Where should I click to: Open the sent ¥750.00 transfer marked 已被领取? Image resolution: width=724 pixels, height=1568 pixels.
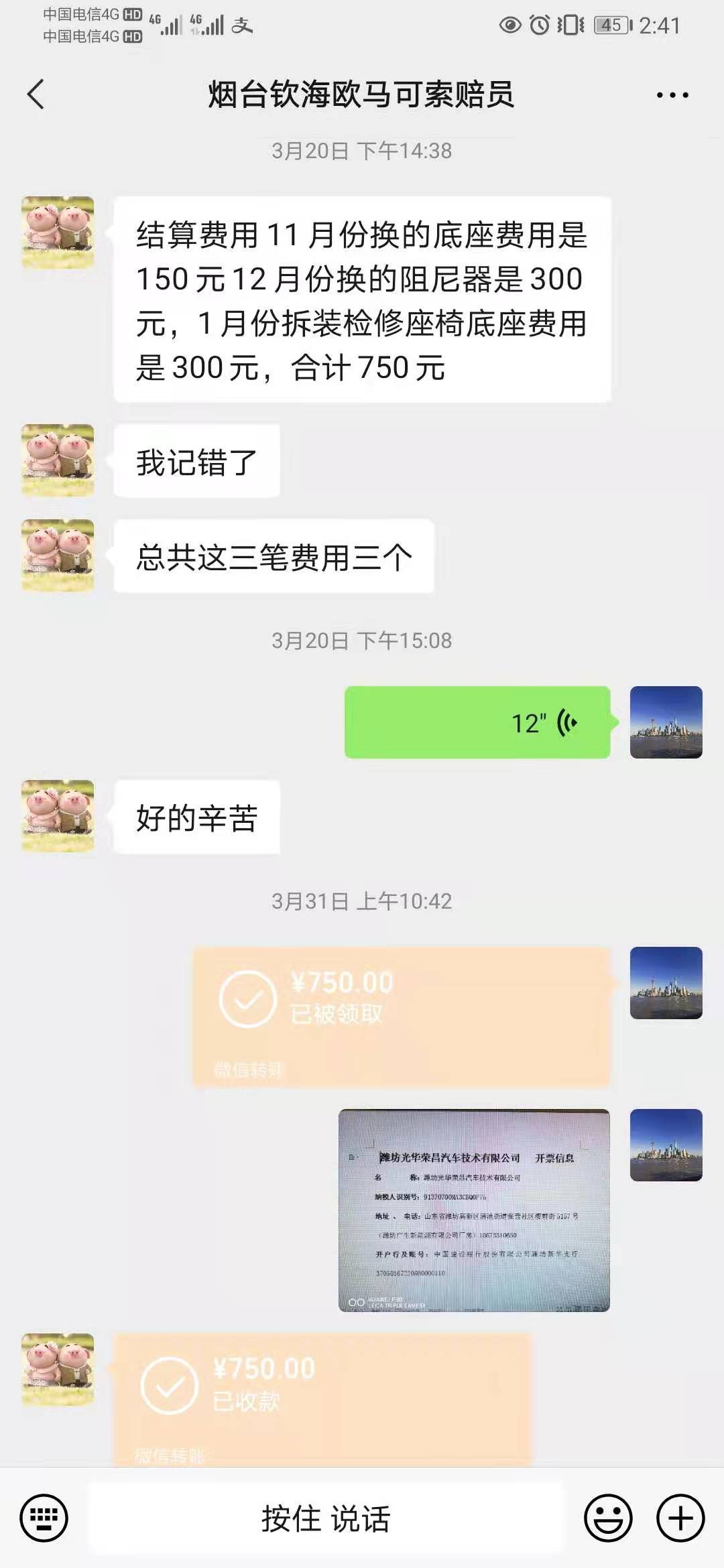point(402,1017)
